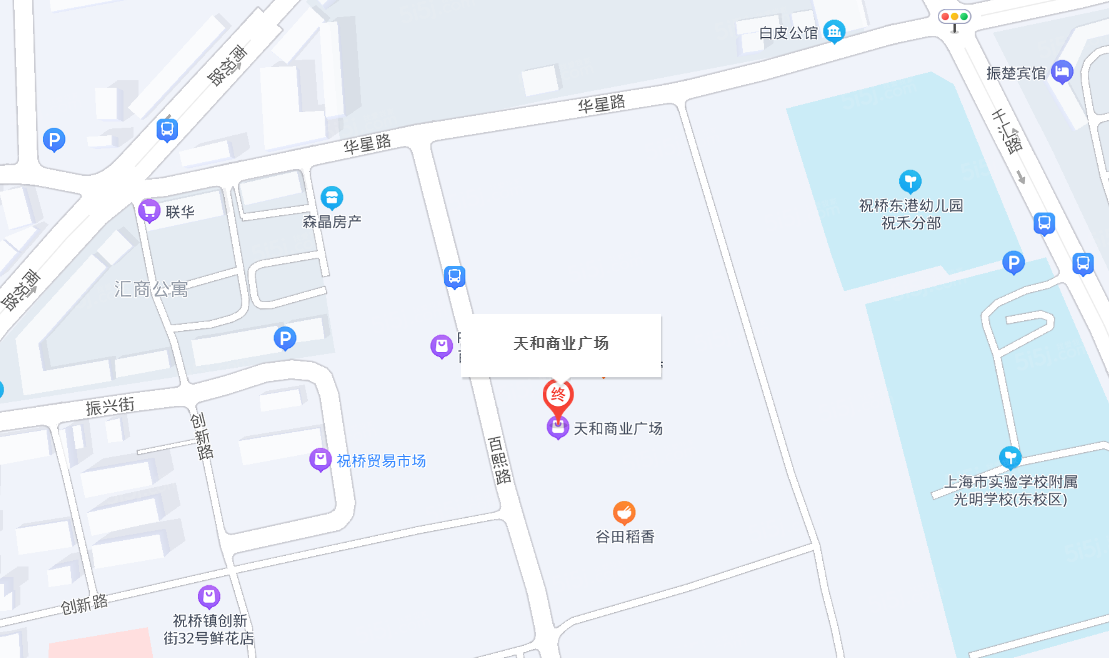The width and height of the screenshot is (1109, 658).
Task: Open the 森晶房产 marker
Action: (332, 198)
